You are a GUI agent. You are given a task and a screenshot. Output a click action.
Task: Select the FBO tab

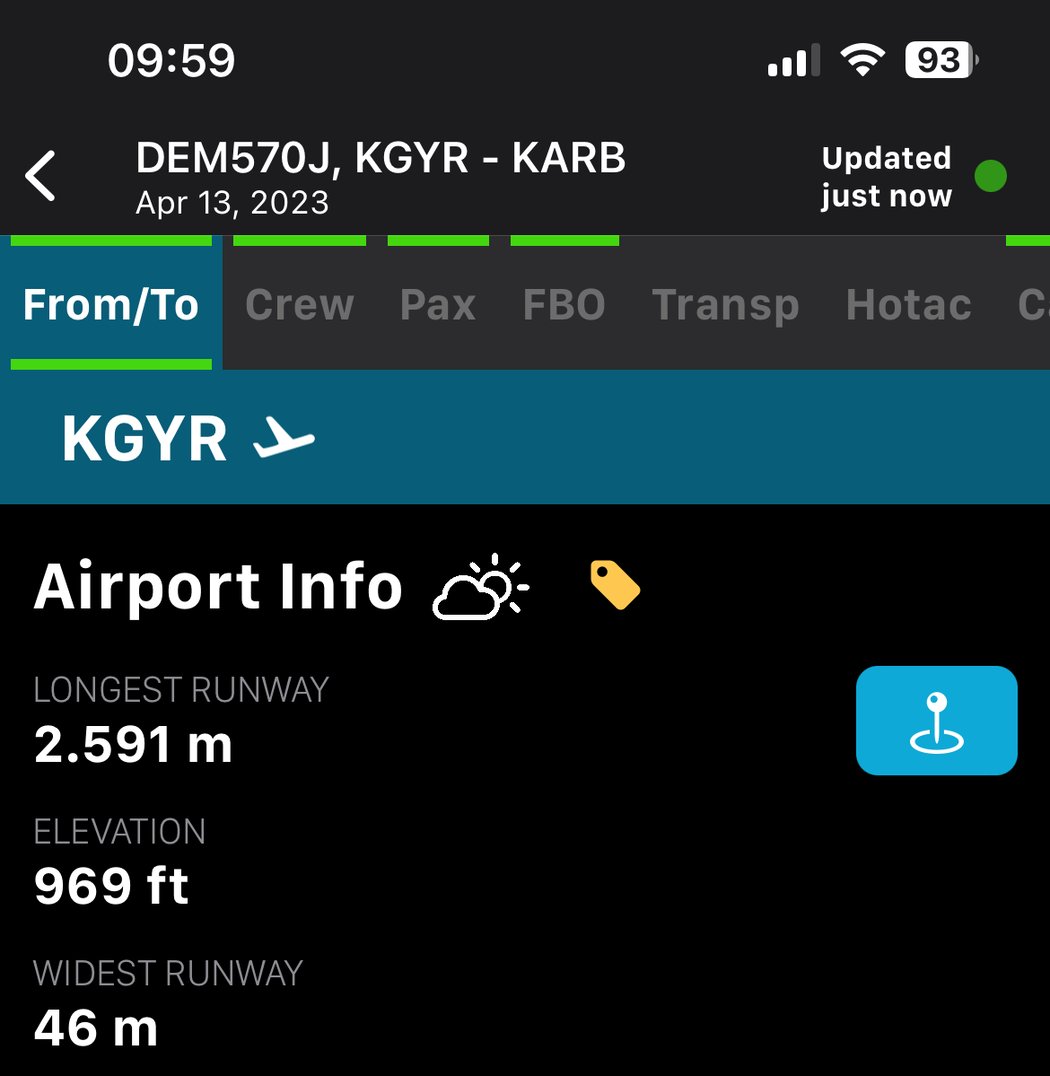tap(564, 305)
